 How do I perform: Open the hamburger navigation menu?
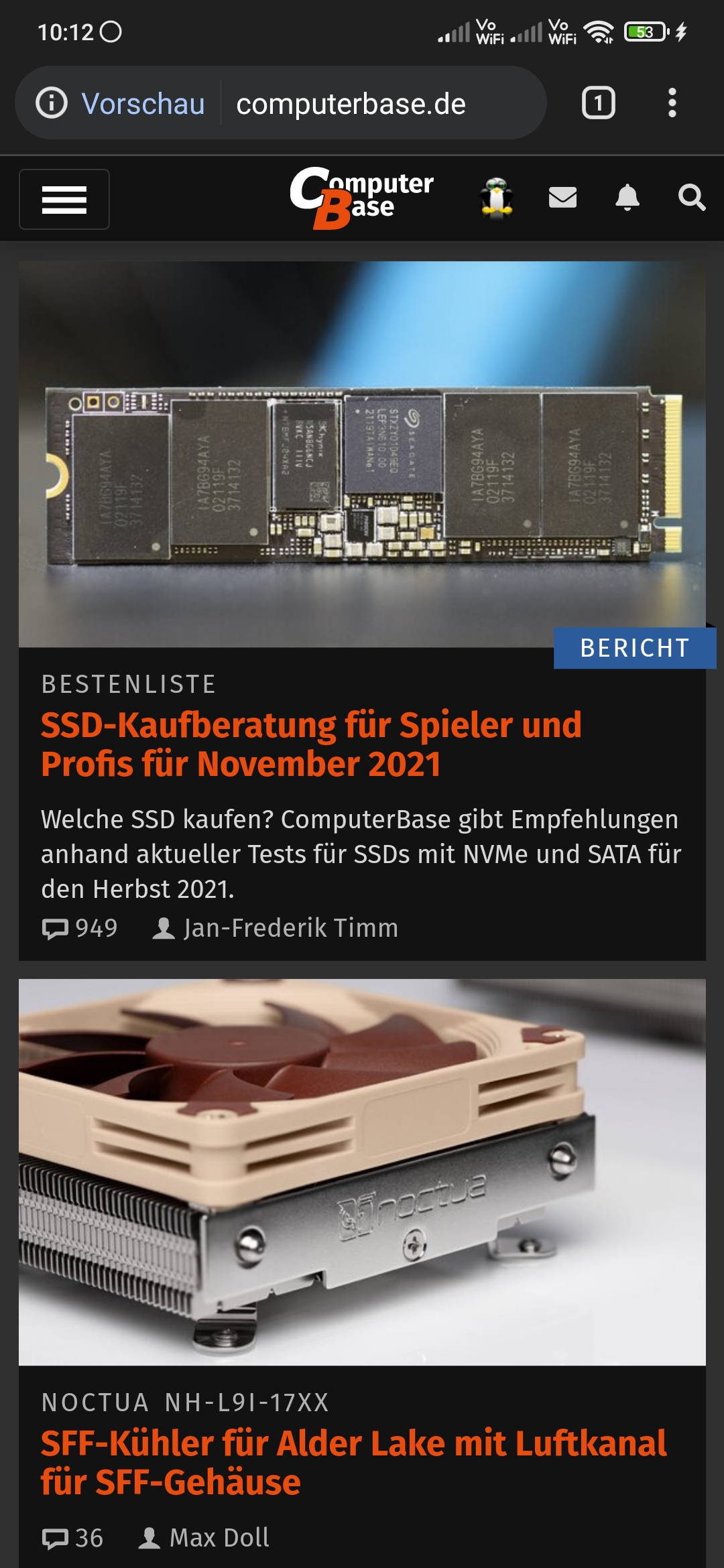64,199
